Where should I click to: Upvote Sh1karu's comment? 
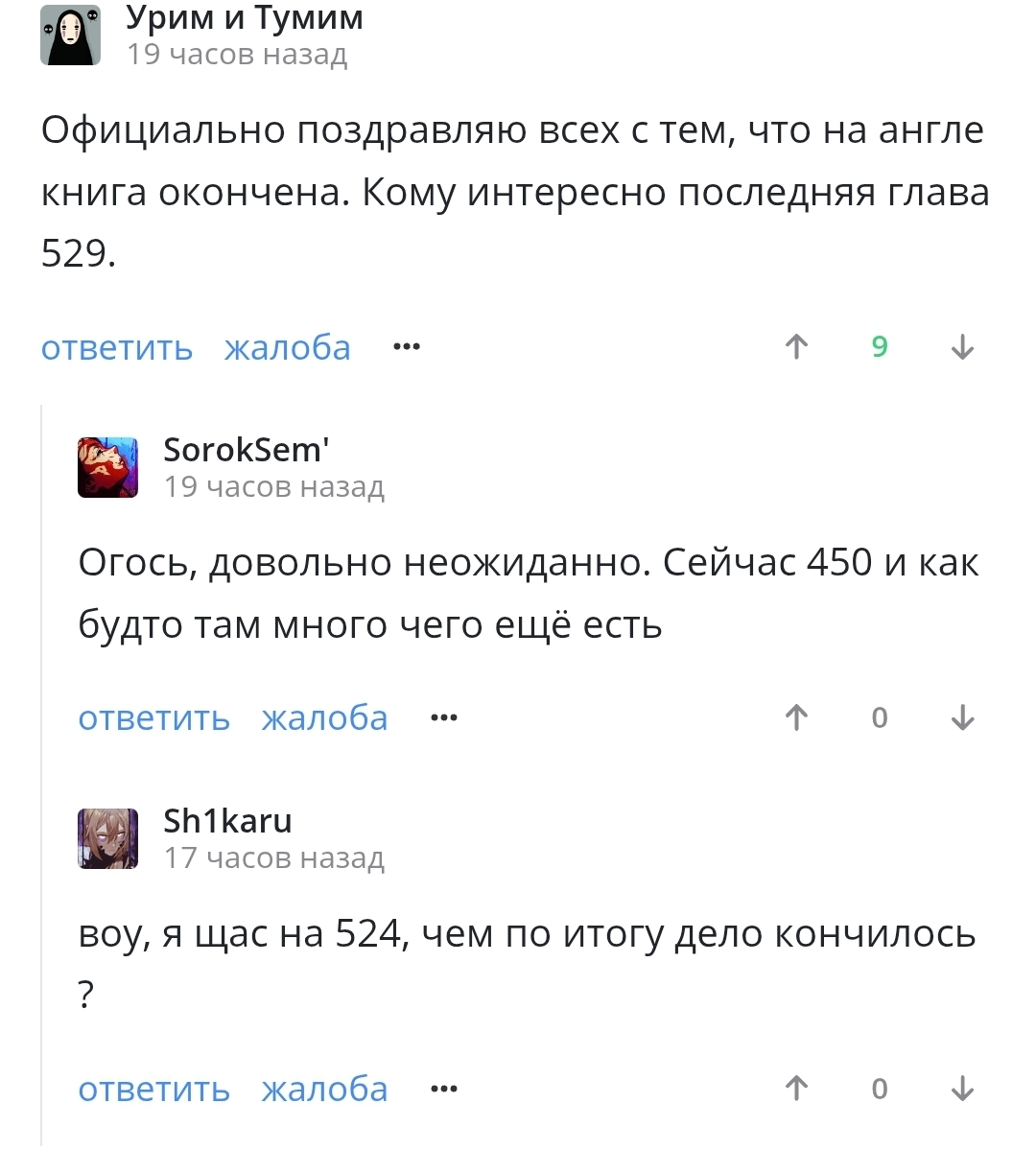[796, 1089]
